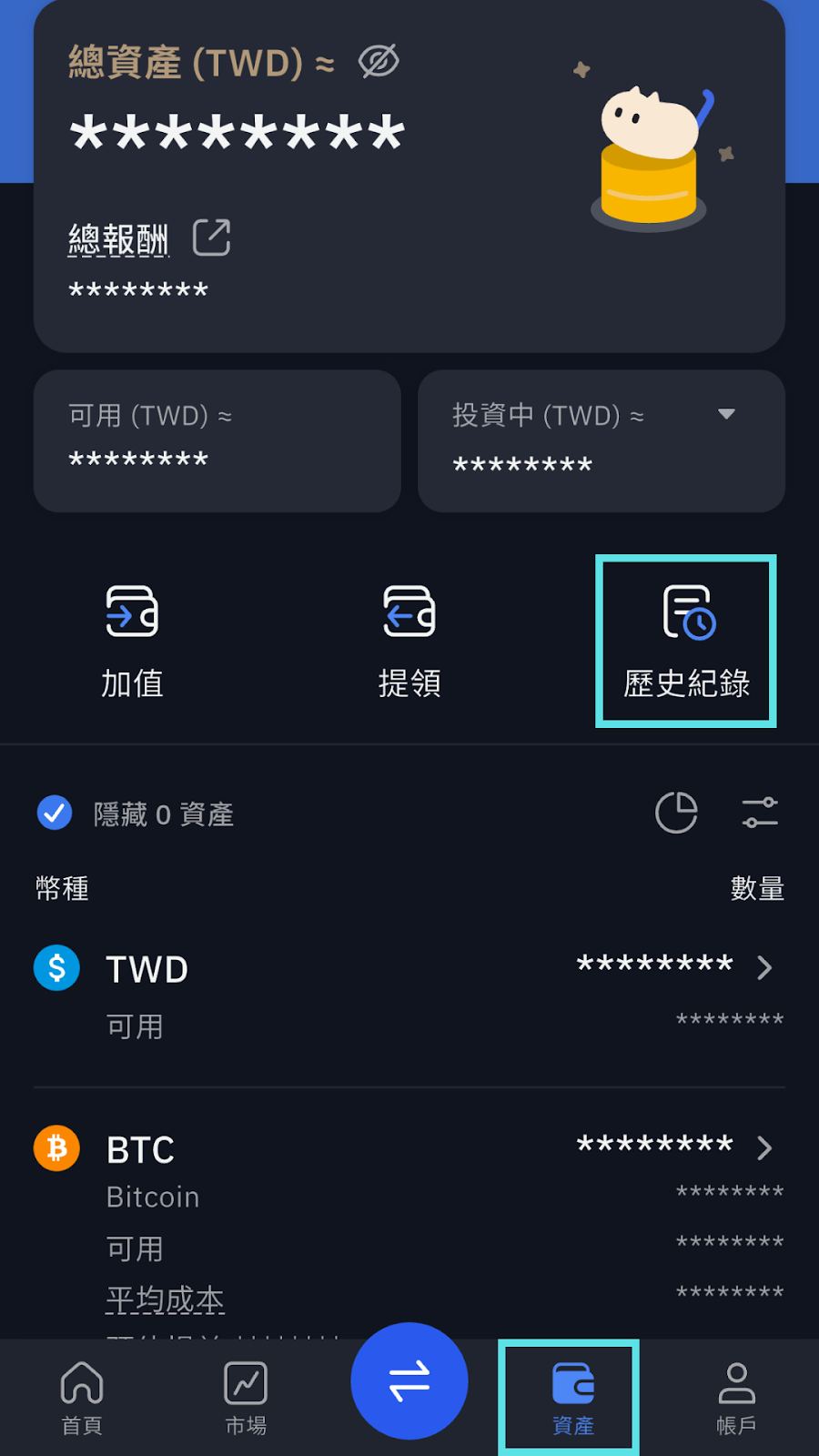Open the 提領 withdrawal function
This screenshot has height=1456, width=819.
pos(409,637)
